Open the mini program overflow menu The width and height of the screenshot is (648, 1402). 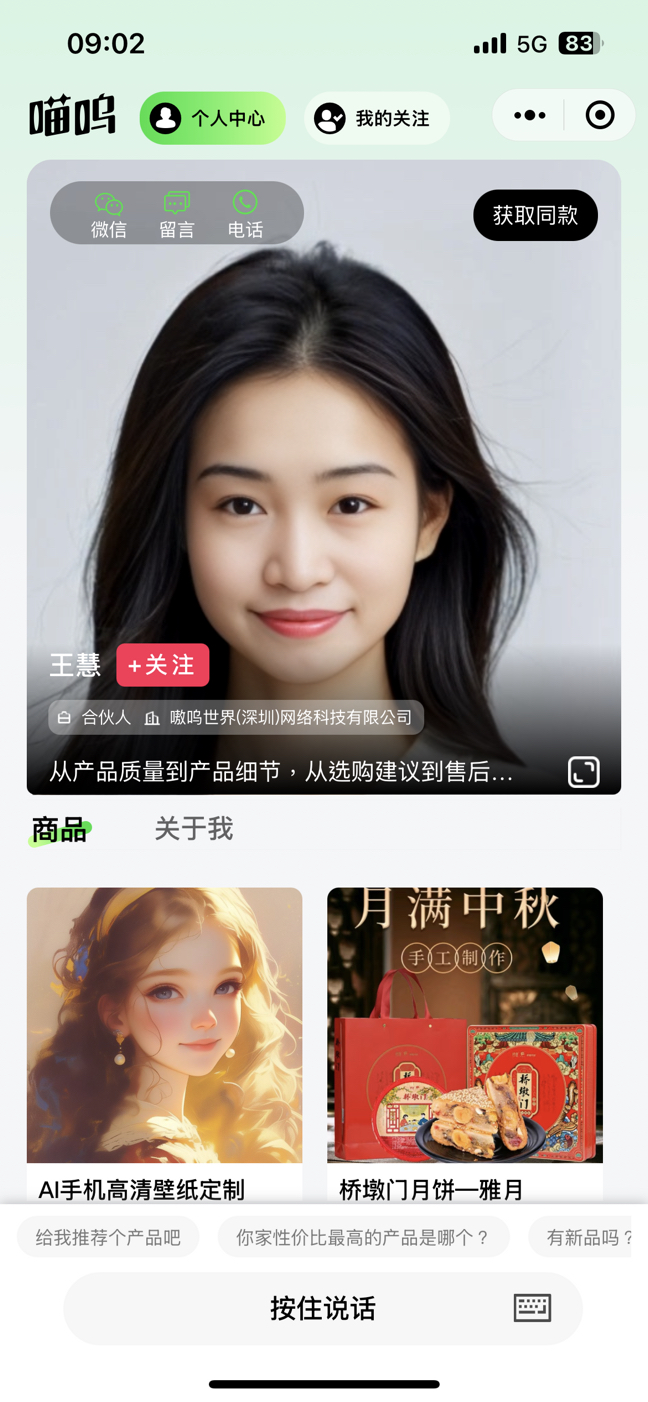point(529,115)
